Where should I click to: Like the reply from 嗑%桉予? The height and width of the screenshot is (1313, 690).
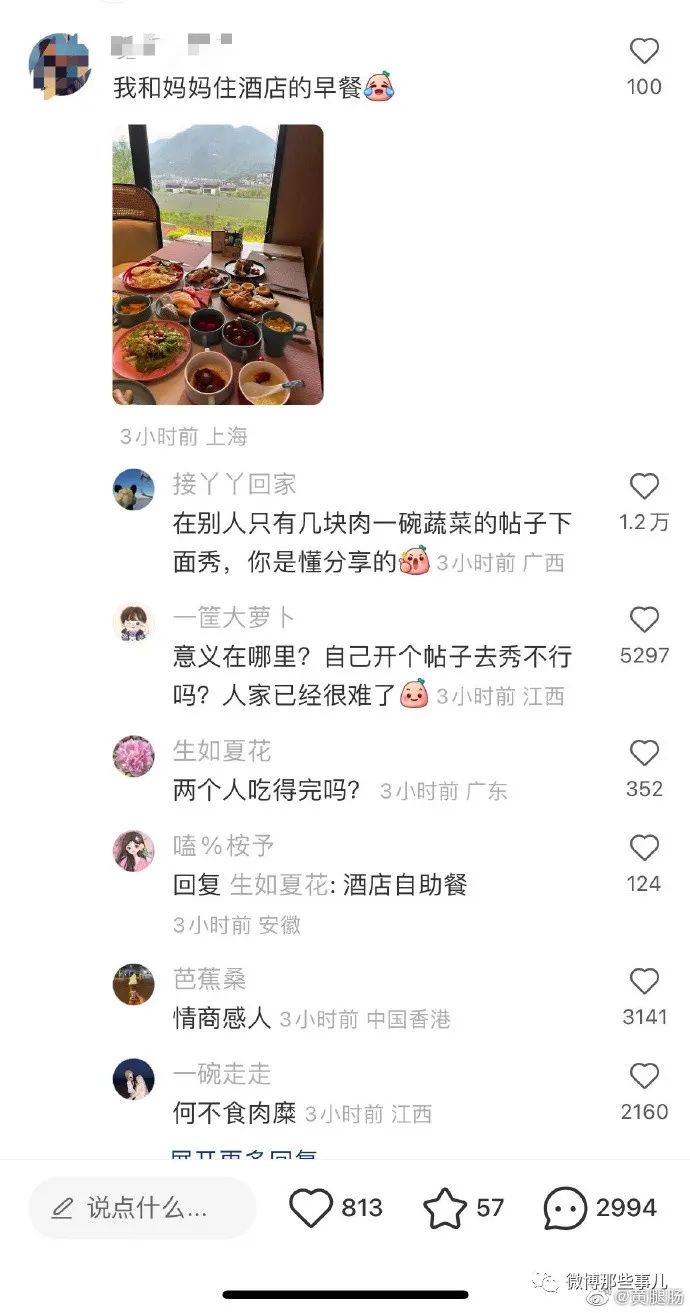[644, 849]
